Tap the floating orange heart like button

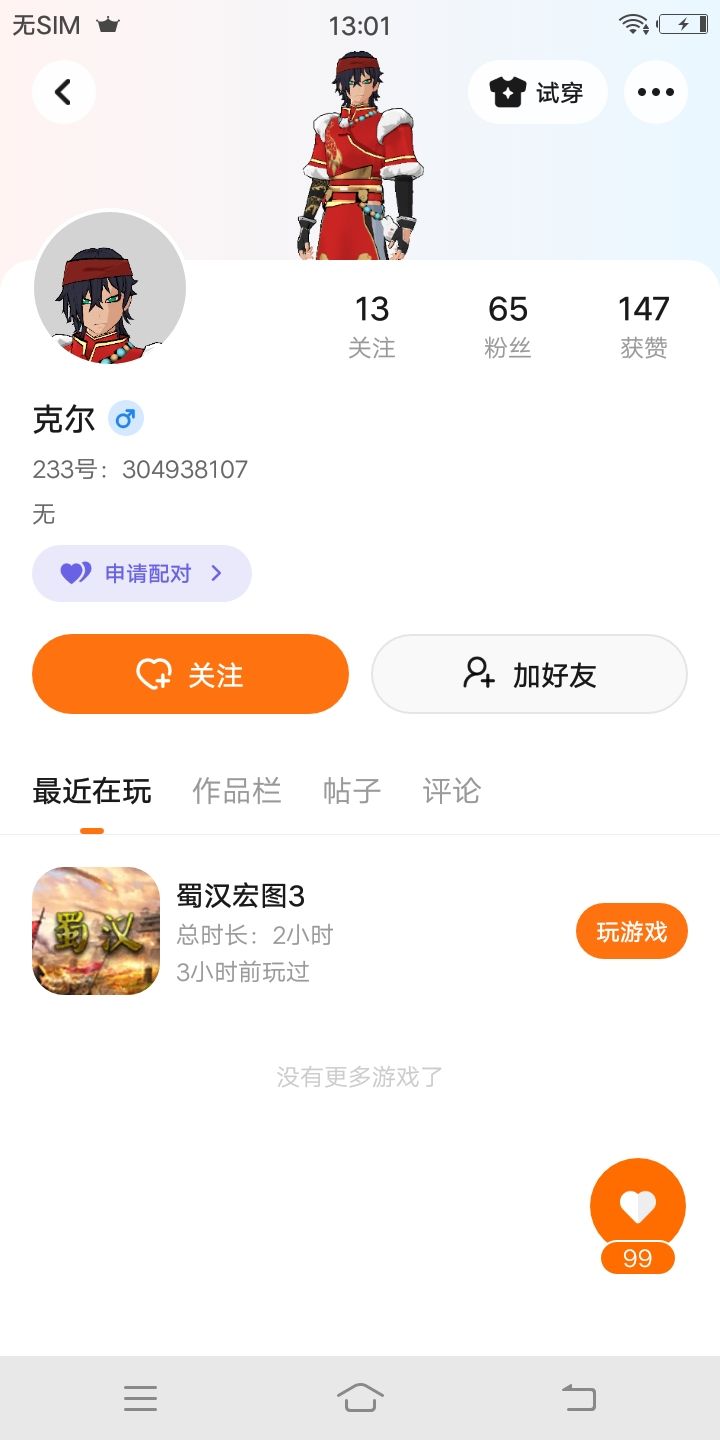coord(638,1207)
